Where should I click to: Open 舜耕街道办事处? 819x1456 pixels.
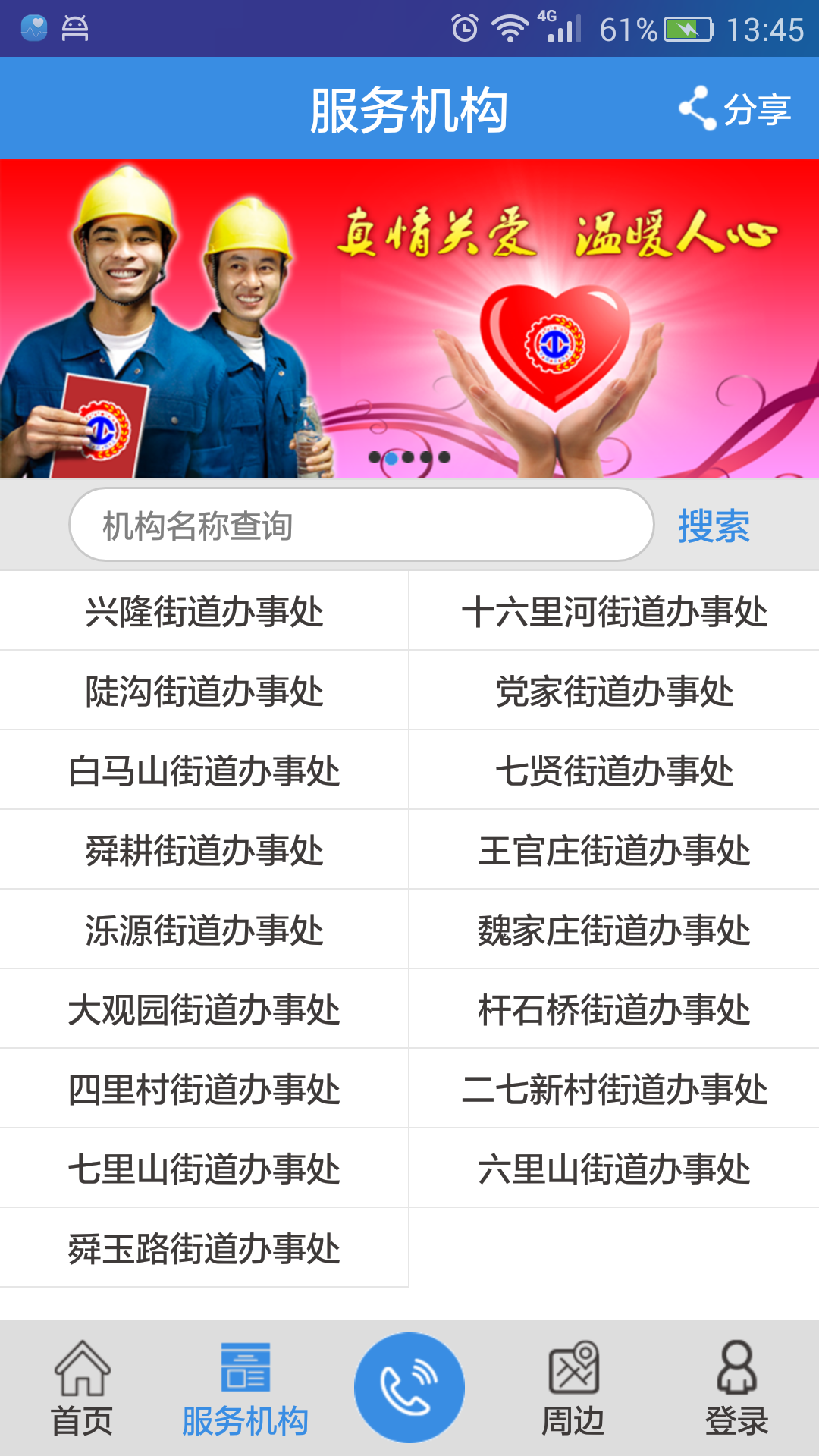[204, 850]
